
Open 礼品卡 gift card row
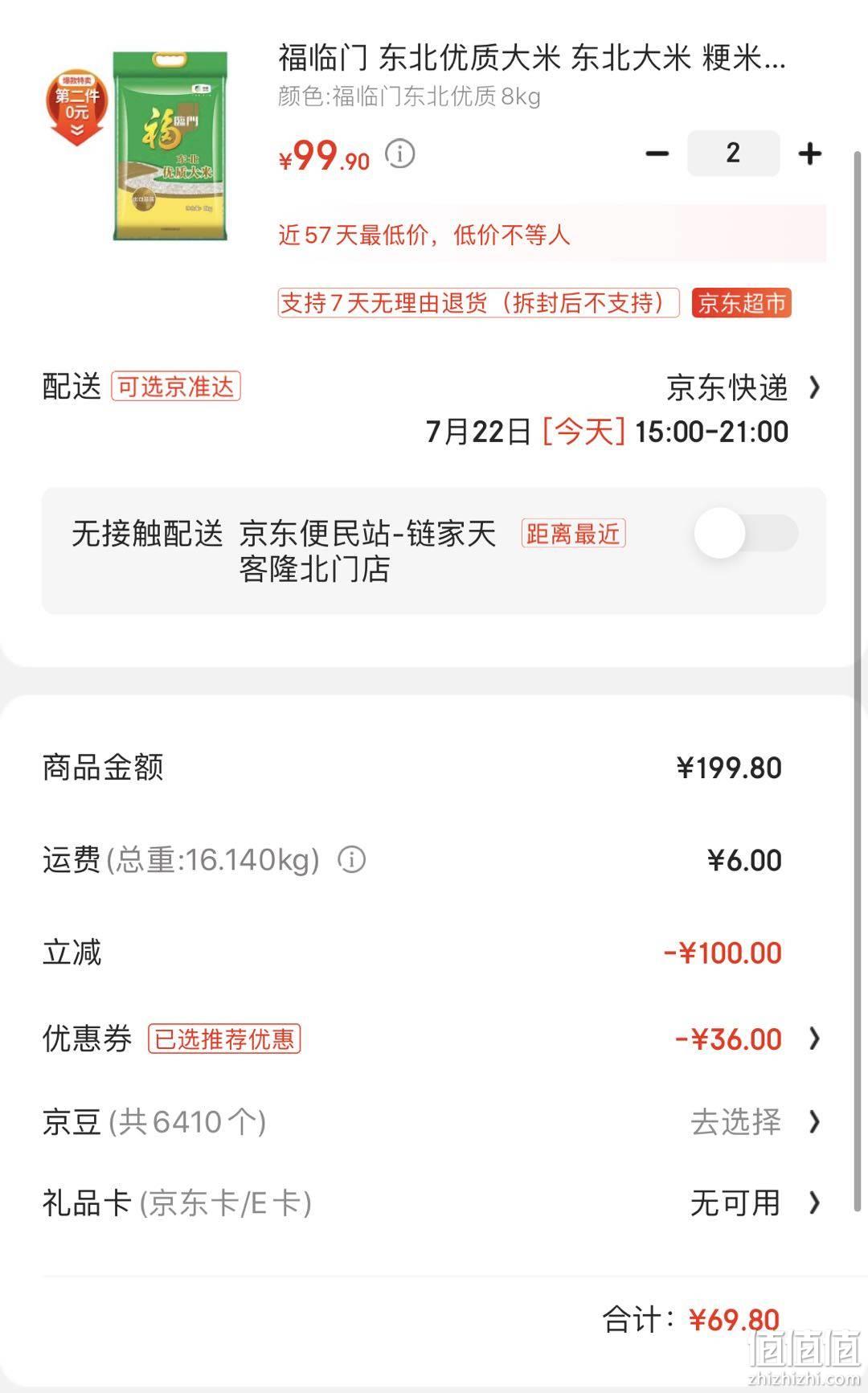434,1203
